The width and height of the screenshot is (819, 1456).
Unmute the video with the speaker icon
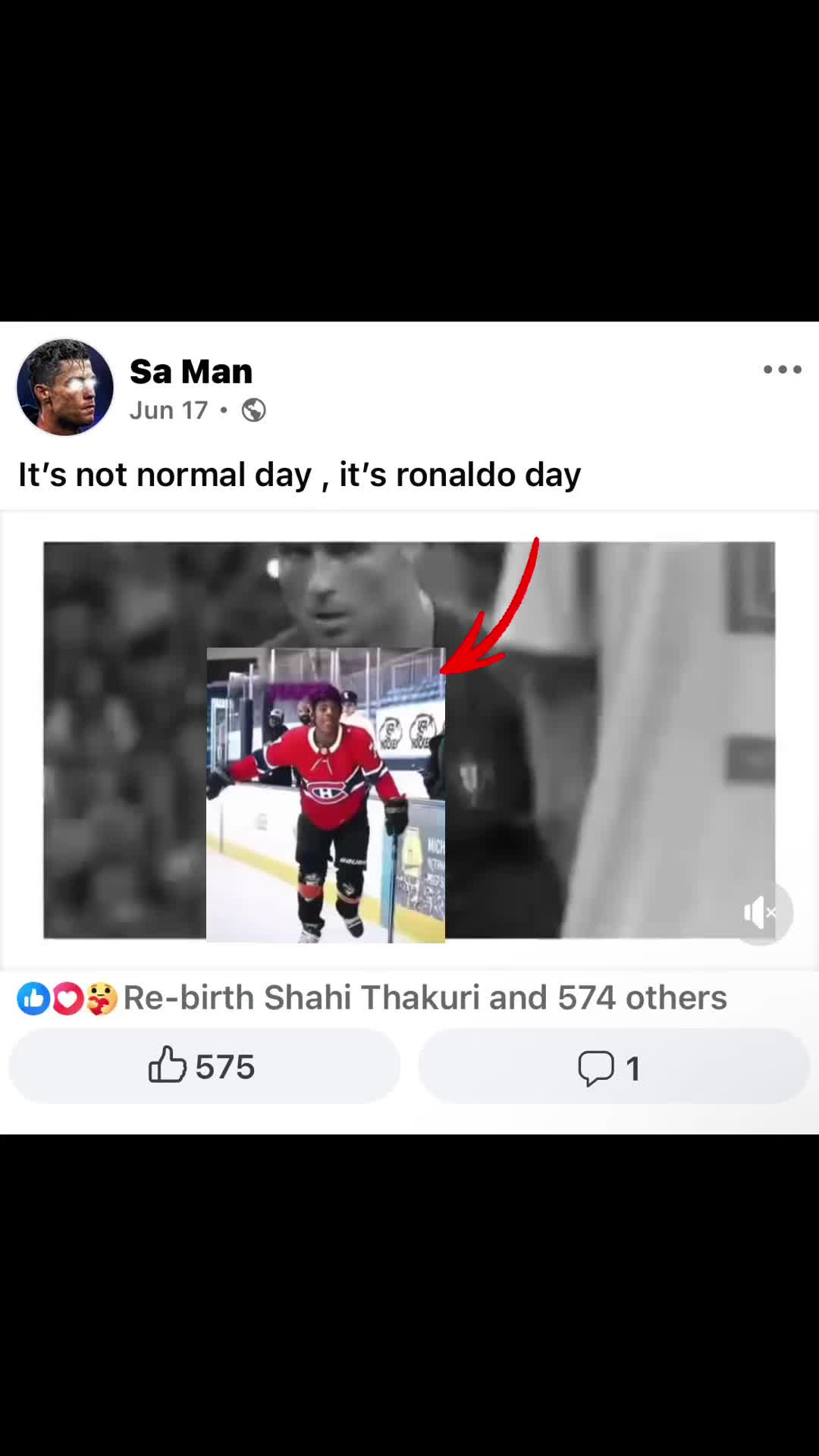(x=760, y=912)
